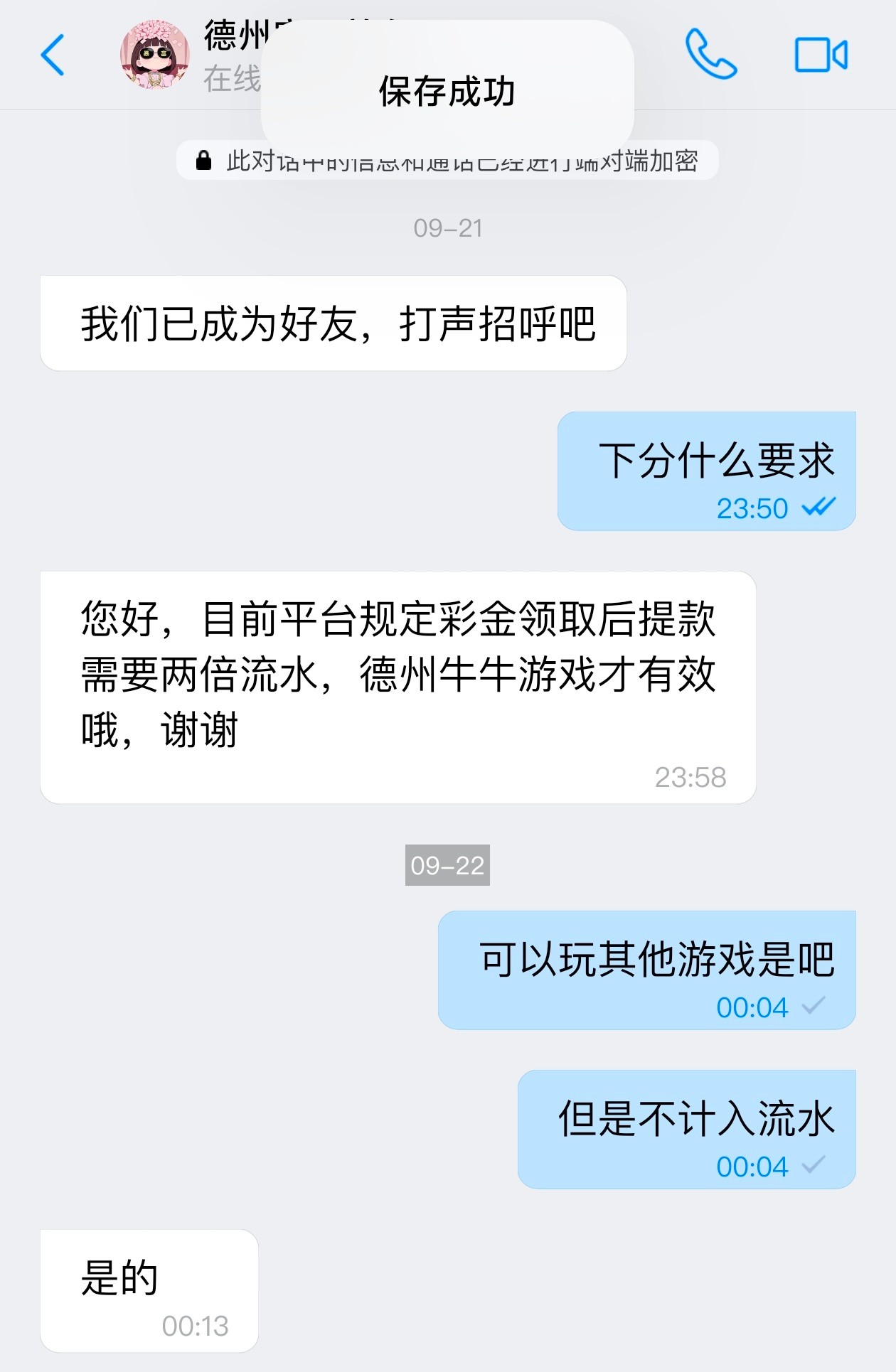This screenshot has width=896, height=1372.
Task: Start a voice call
Action: click(710, 54)
